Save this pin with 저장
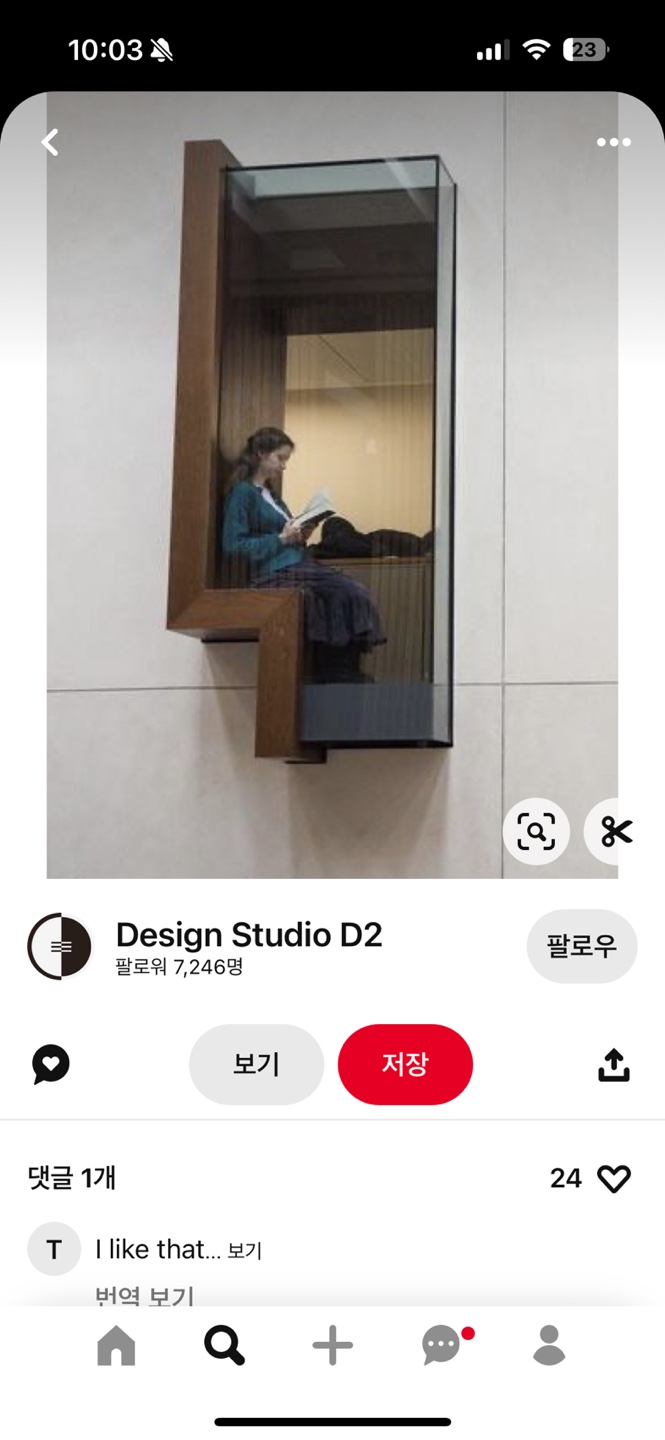Viewport: 665px width, 1440px height. (x=405, y=1064)
